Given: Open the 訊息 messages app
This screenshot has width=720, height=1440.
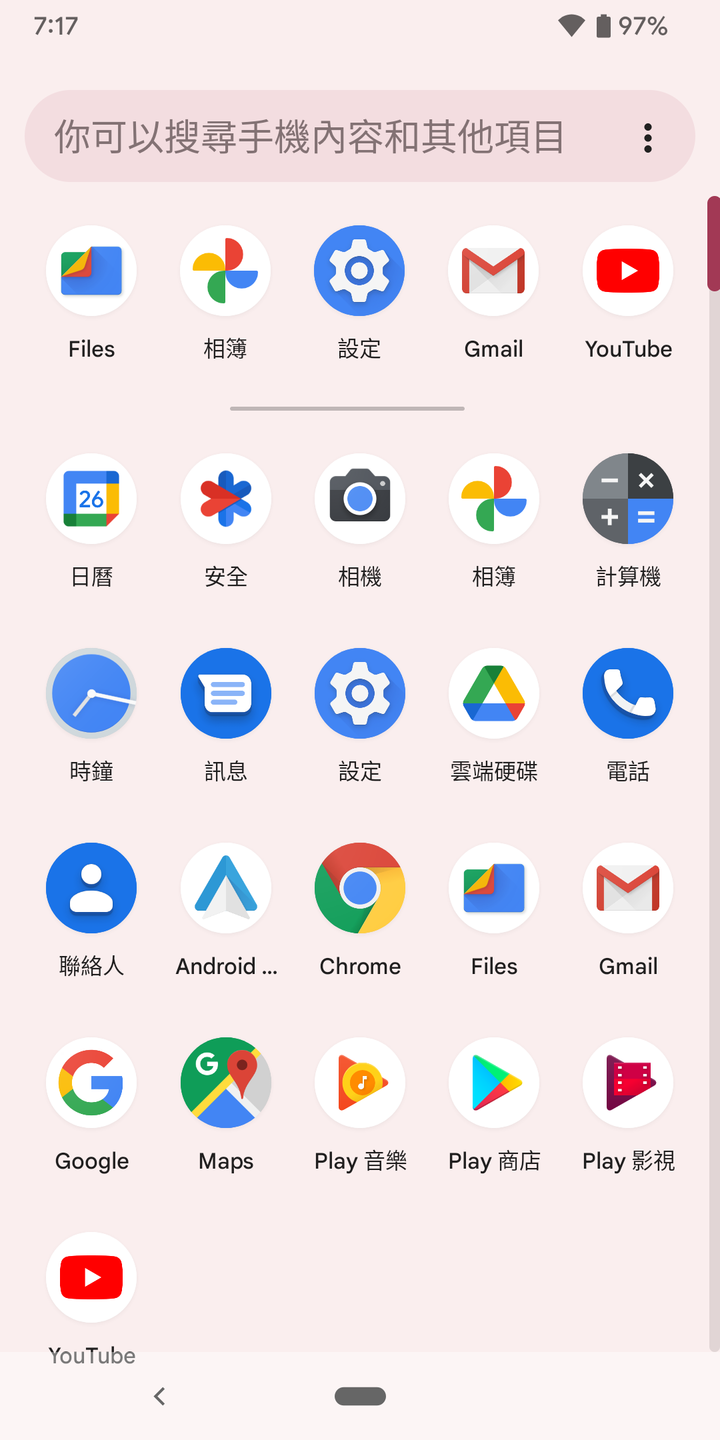Looking at the screenshot, I should coord(225,693).
